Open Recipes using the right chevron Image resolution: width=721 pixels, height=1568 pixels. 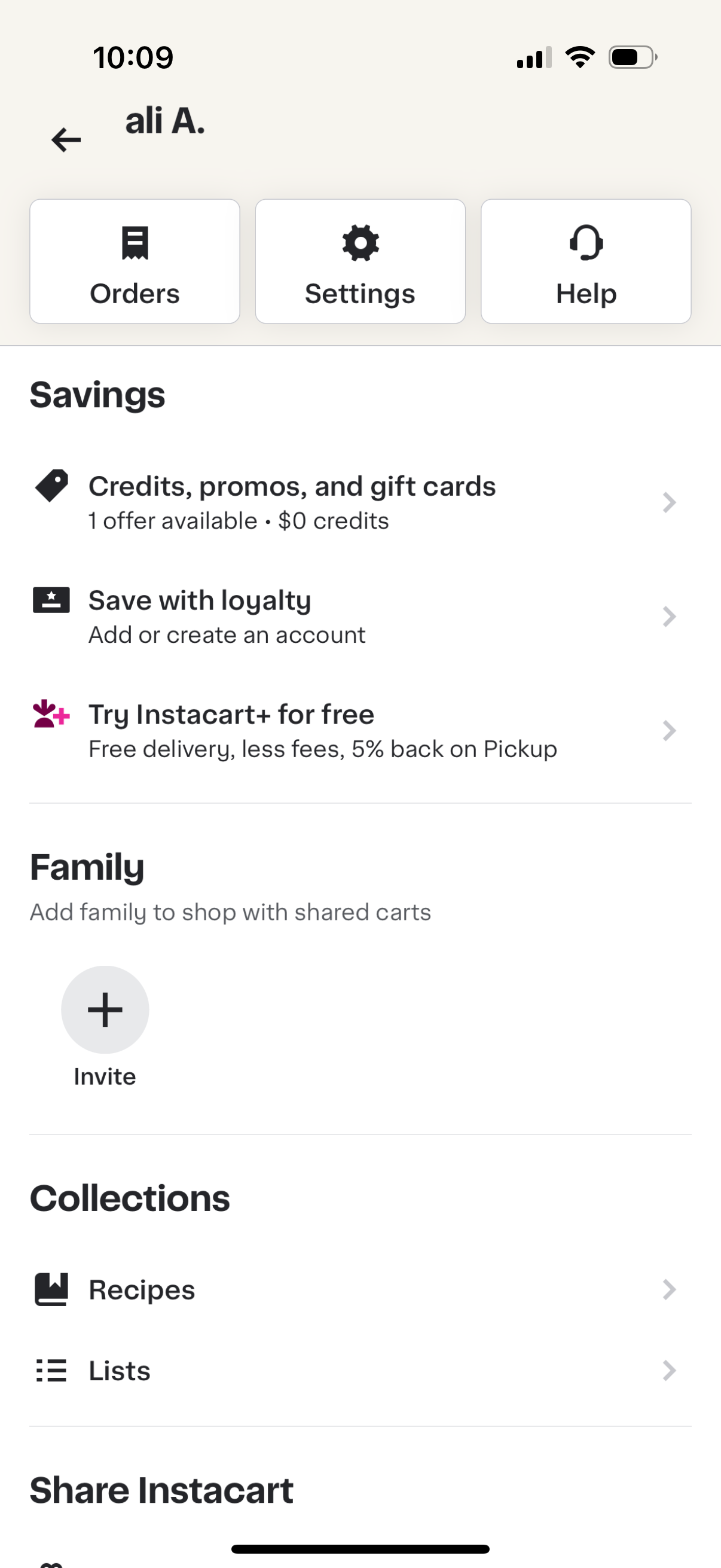[669, 1289]
